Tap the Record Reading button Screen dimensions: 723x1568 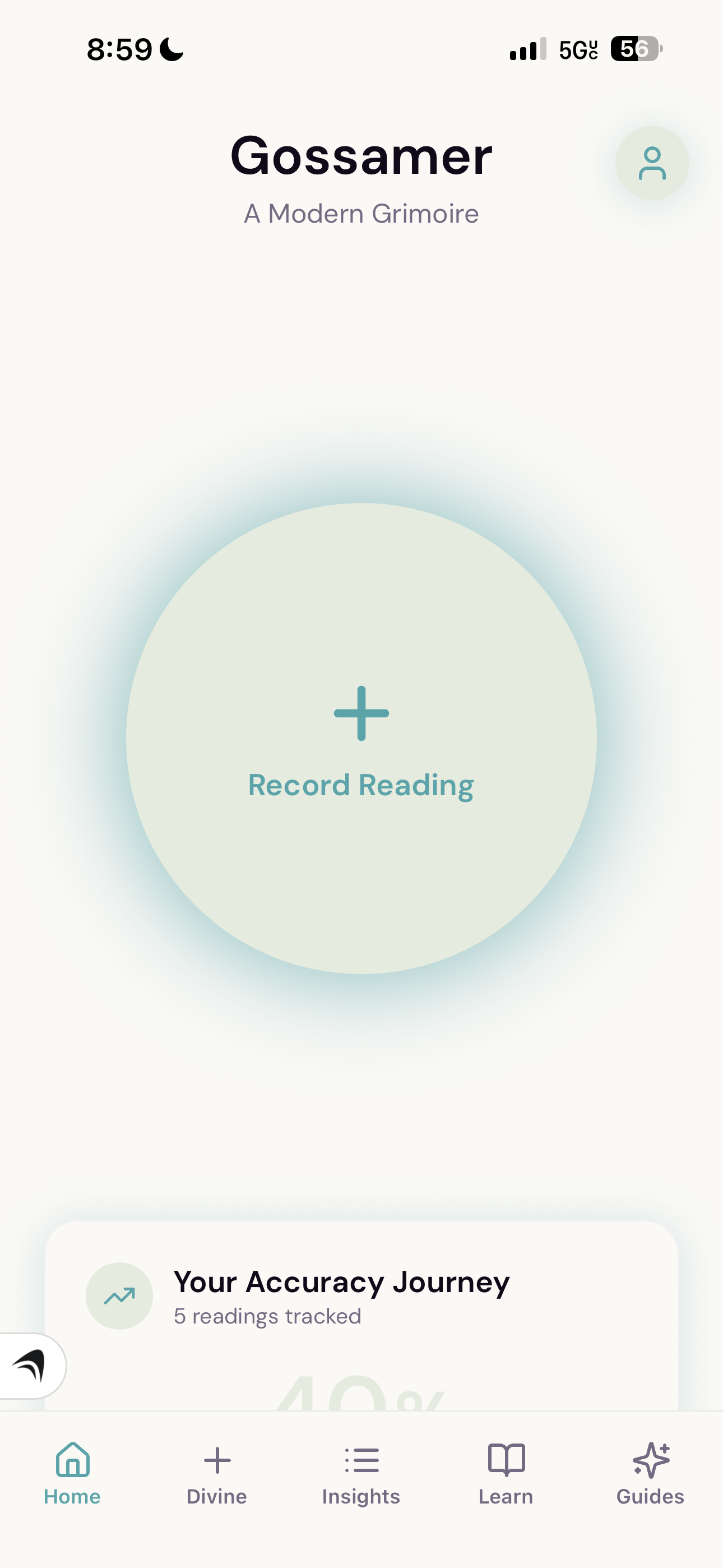click(x=361, y=739)
